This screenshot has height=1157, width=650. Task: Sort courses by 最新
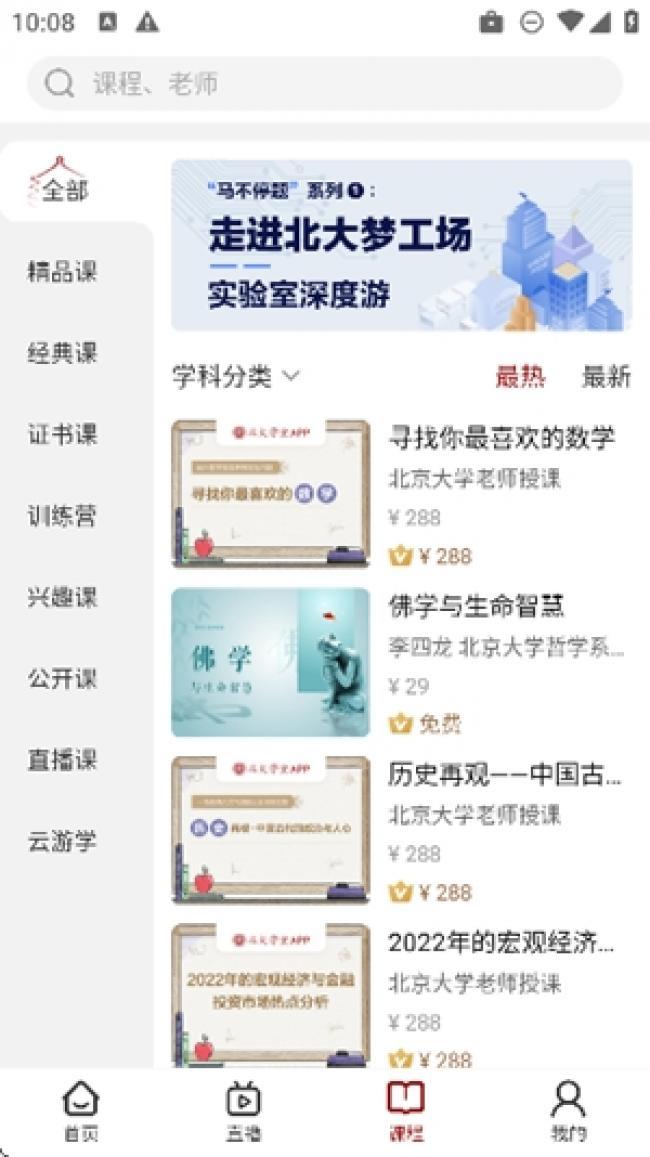click(606, 377)
